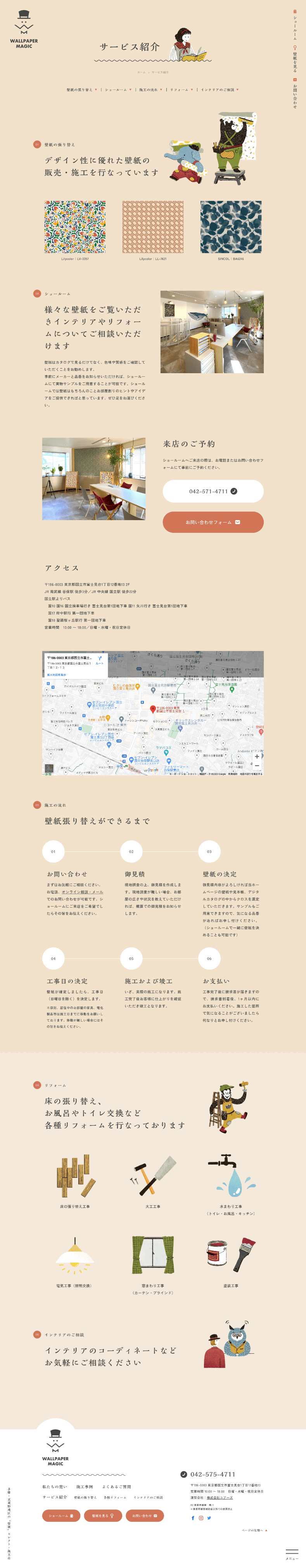Open 施工事例 footer link

tap(85, 1487)
